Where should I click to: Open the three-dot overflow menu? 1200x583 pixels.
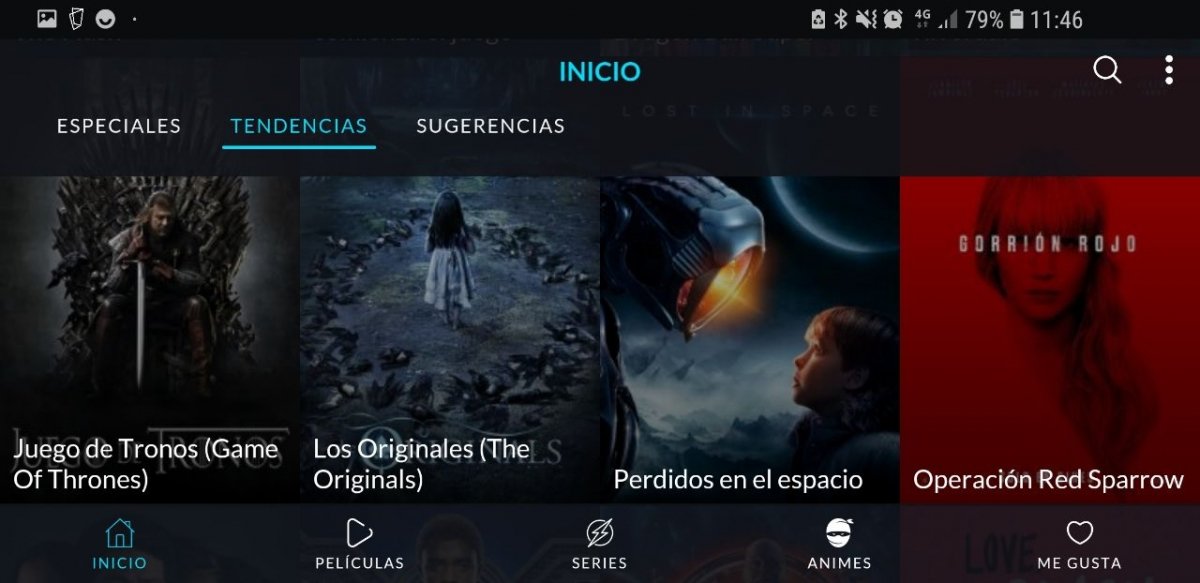tap(1168, 70)
